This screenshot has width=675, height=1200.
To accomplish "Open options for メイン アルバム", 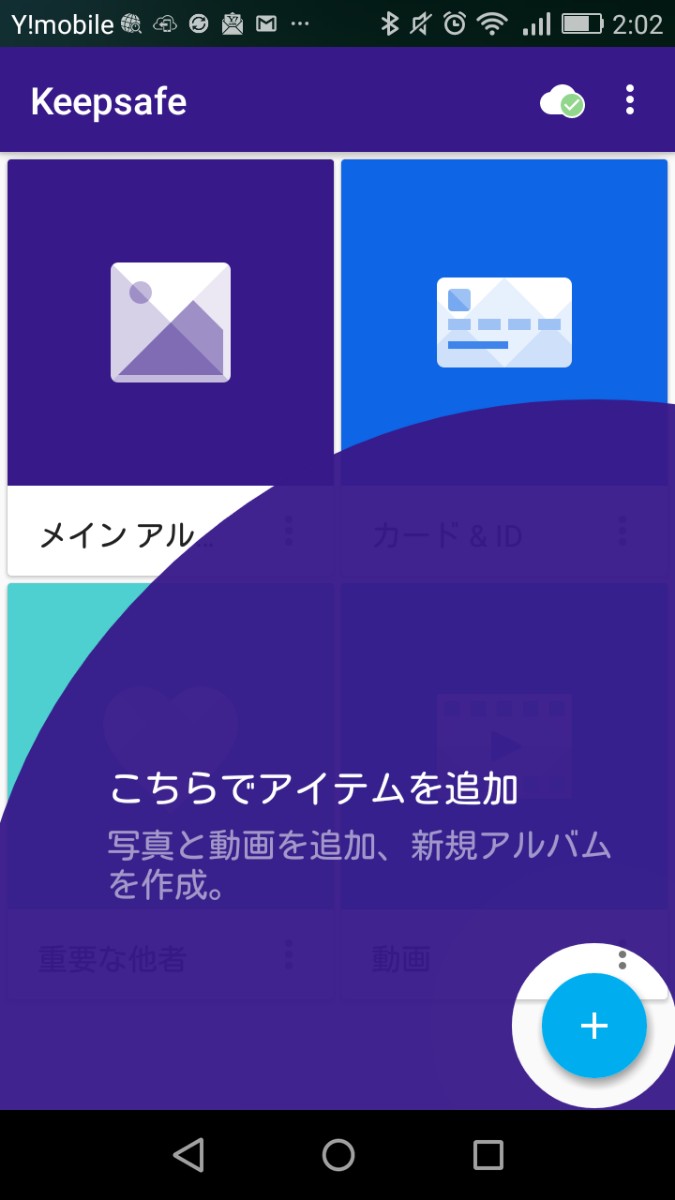I will (289, 531).
